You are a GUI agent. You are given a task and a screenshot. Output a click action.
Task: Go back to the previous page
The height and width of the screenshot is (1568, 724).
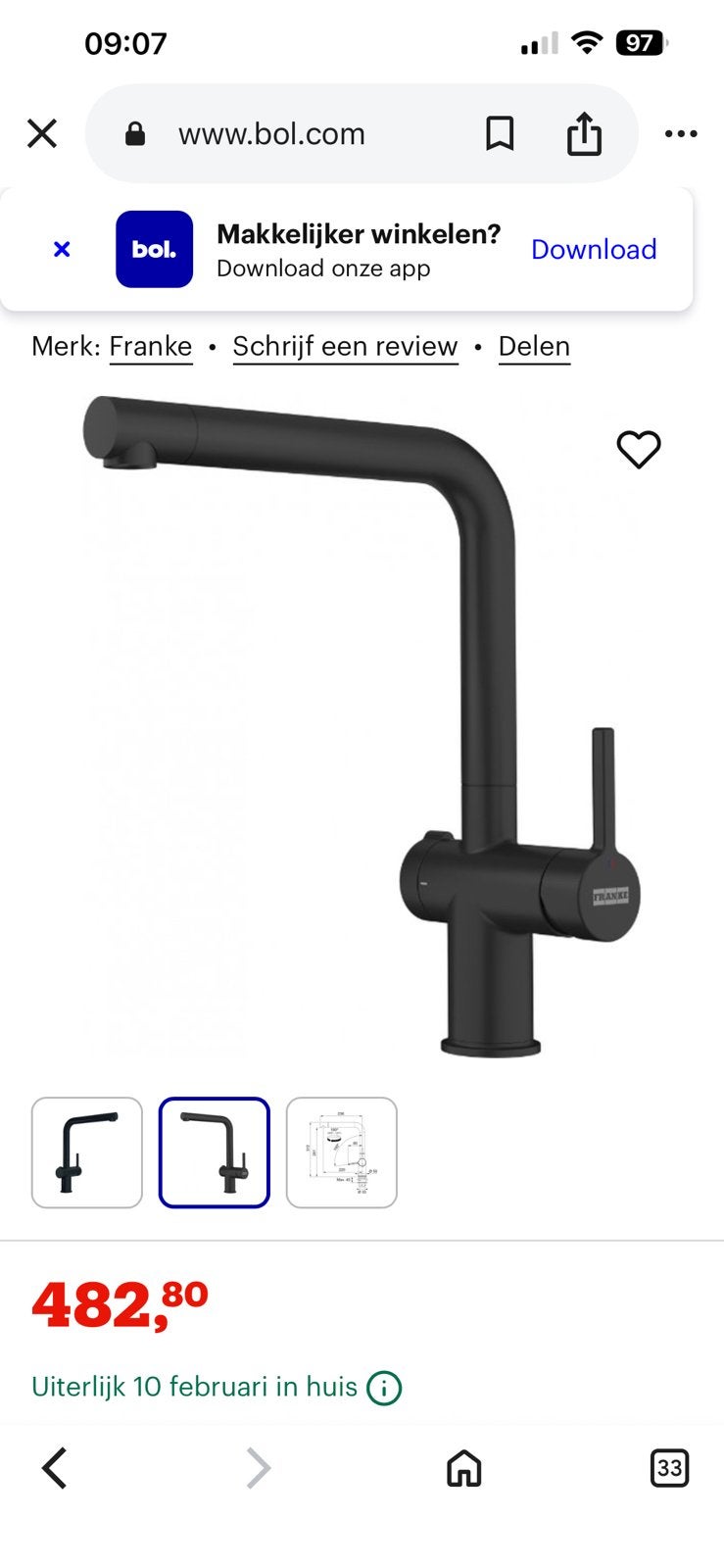pos(55,1468)
